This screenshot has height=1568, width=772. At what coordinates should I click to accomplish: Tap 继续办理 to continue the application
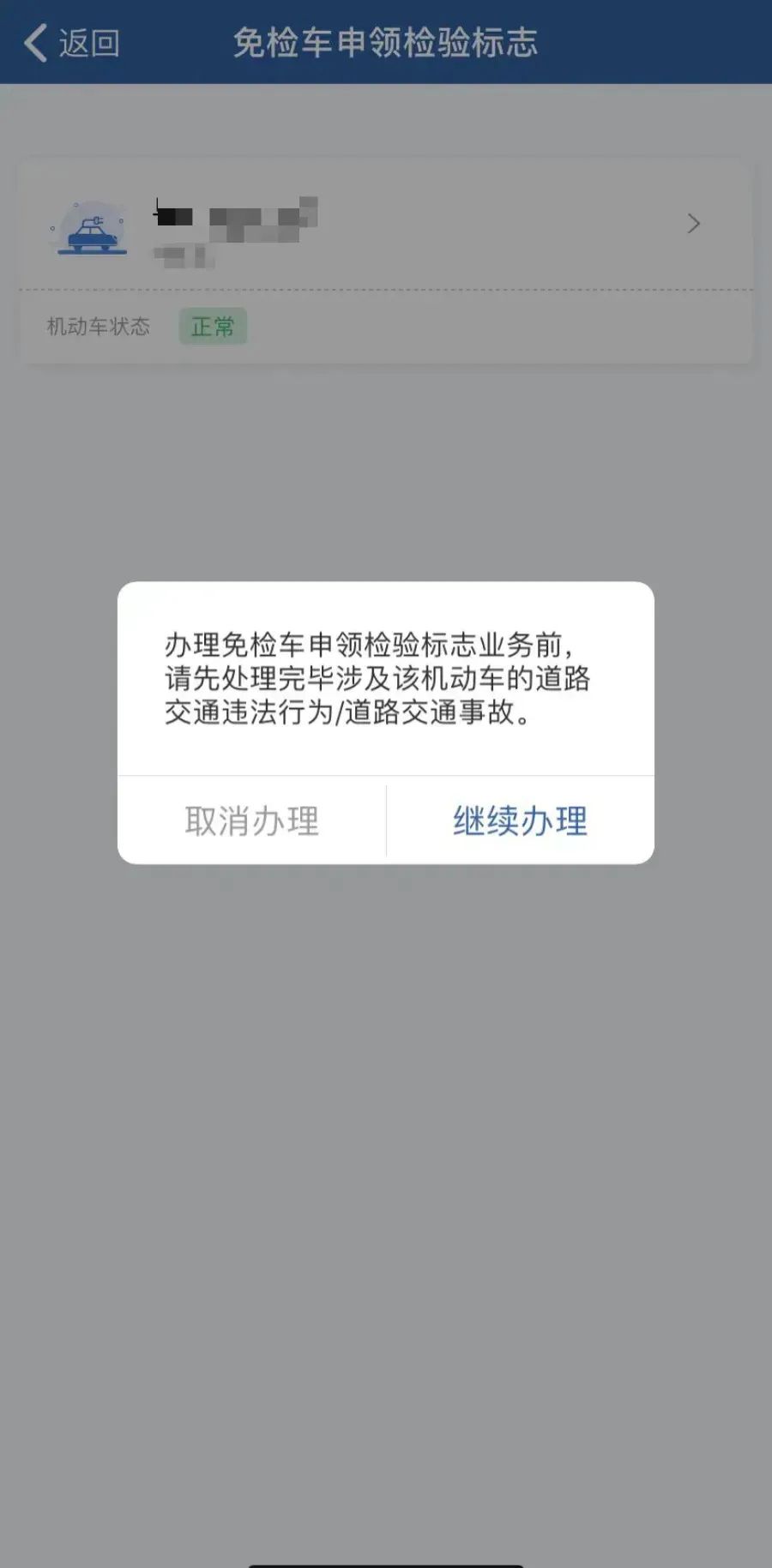click(520, 820)
